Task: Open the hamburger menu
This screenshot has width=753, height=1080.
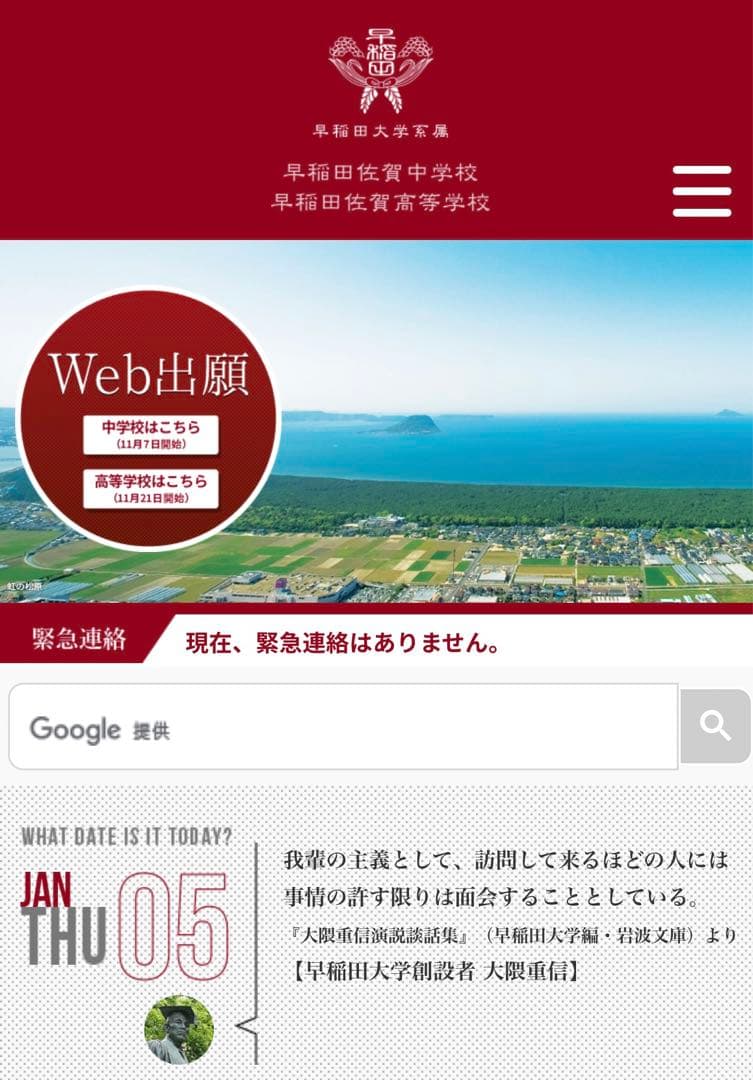Action: coord(701,190)
